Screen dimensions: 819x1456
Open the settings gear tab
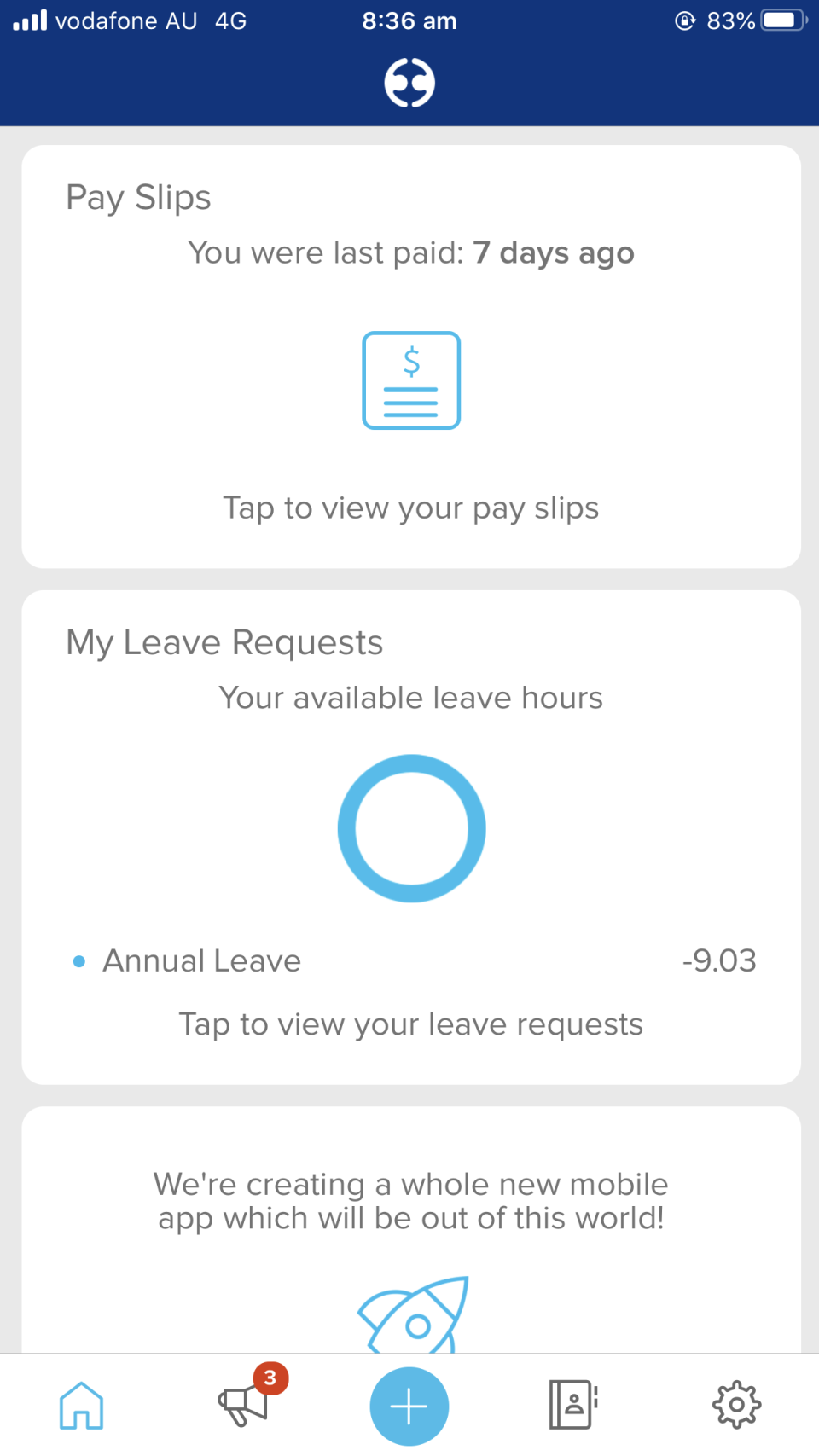tap(737, 1405)
